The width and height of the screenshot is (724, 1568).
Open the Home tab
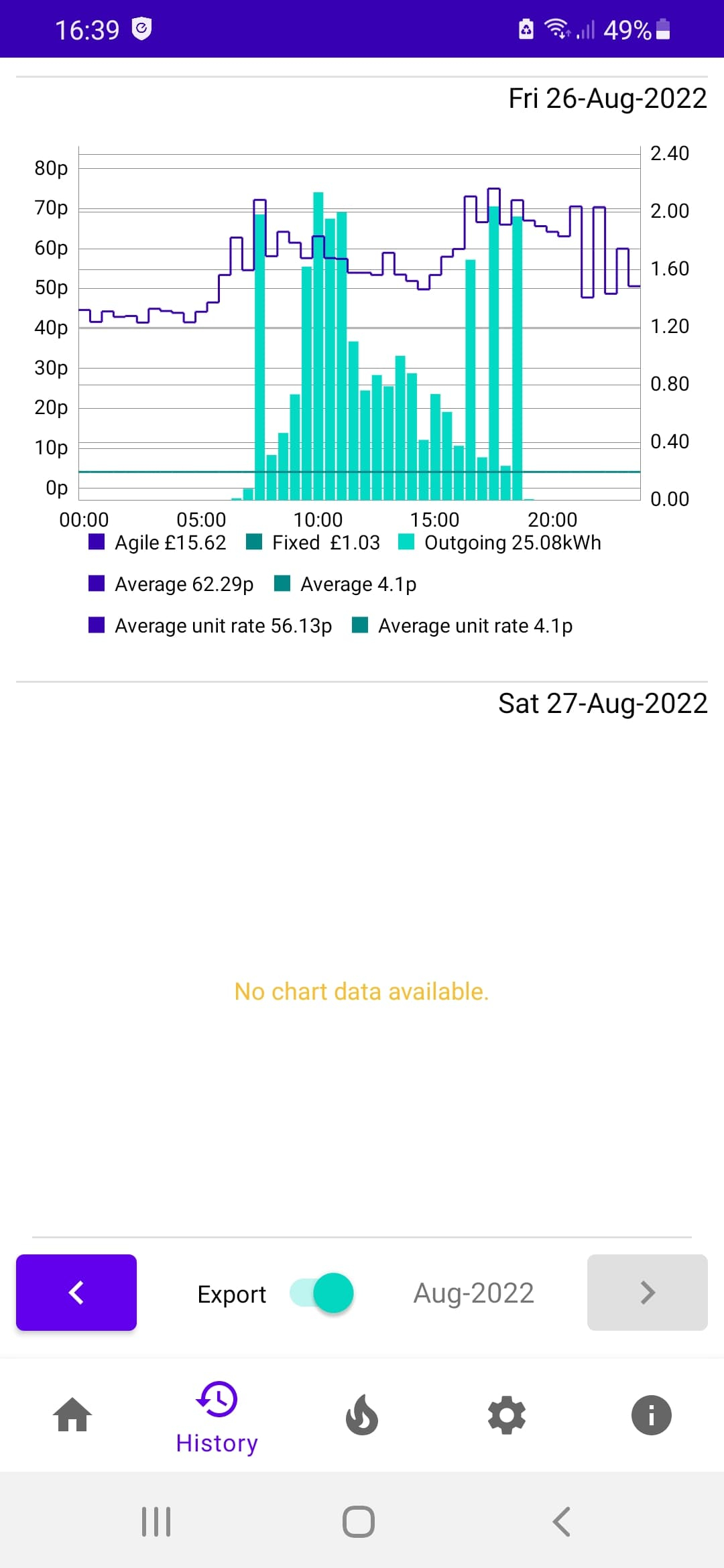[72, 1415]
